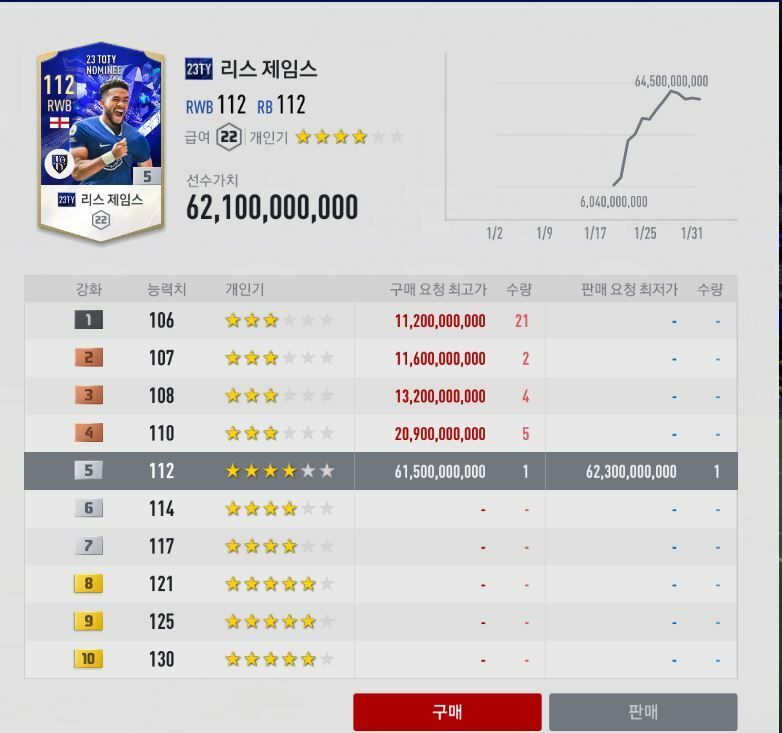Select the enhancement level 3 row
This screenshot has width=782, height=733.
pos(380,396)
